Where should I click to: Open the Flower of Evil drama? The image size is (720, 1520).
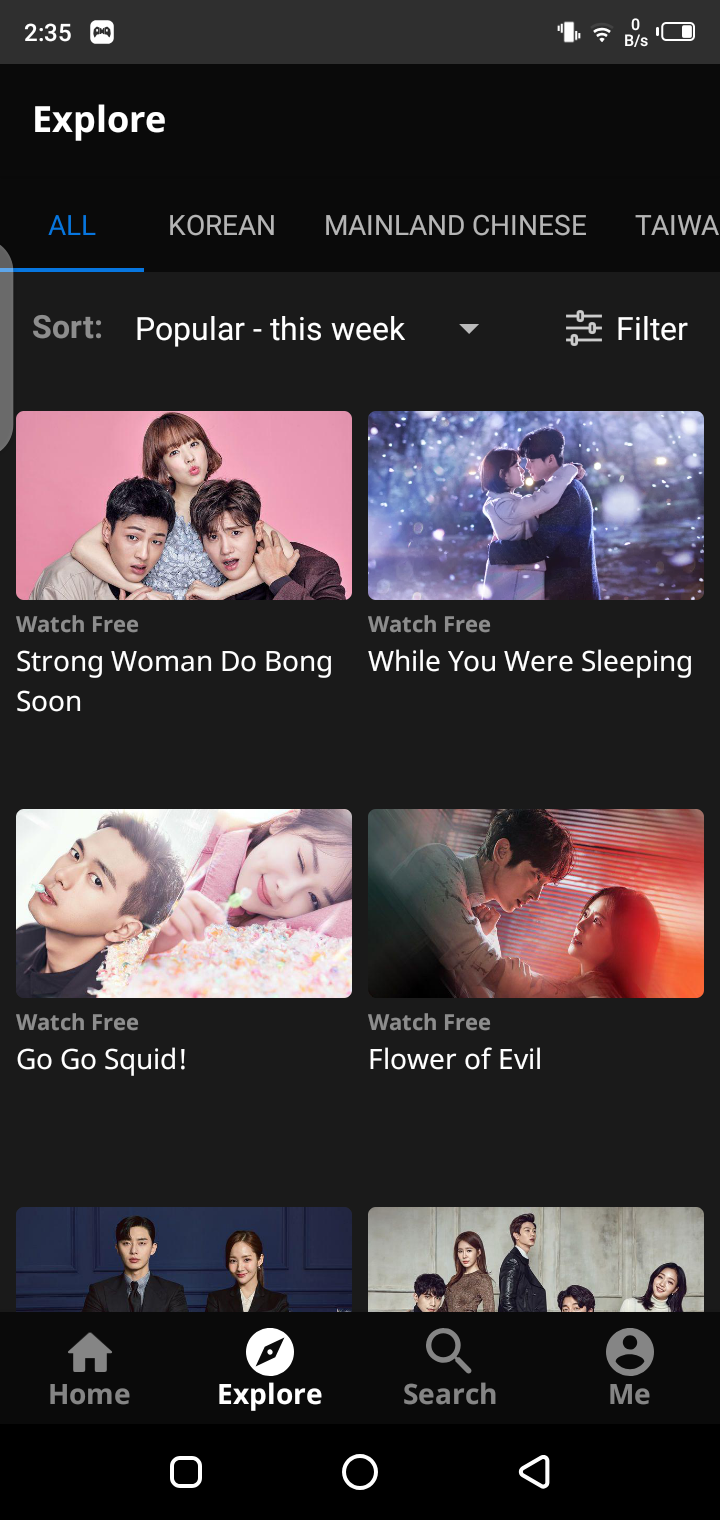[x=536, y=904]
